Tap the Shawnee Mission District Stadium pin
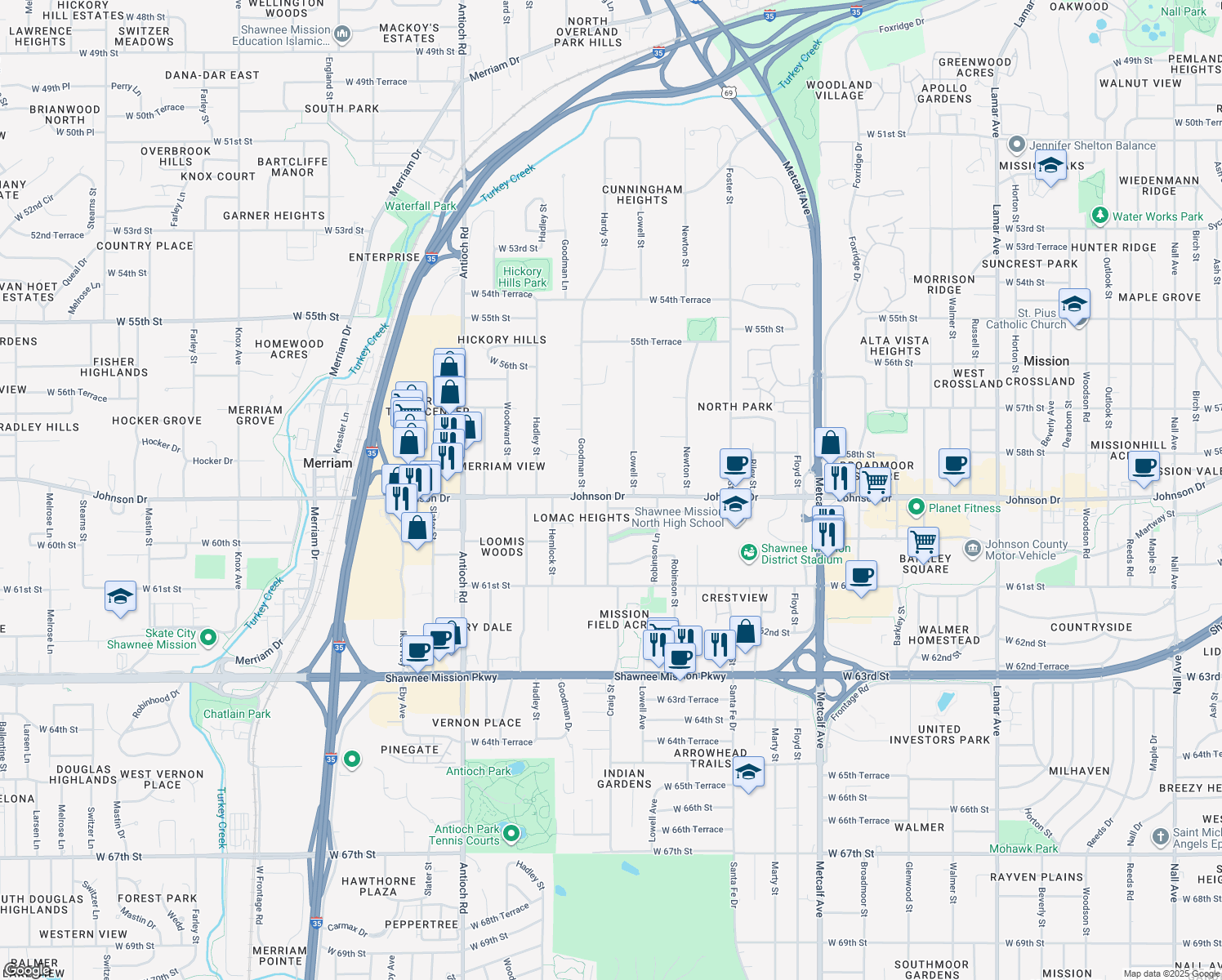 point(748,553)
